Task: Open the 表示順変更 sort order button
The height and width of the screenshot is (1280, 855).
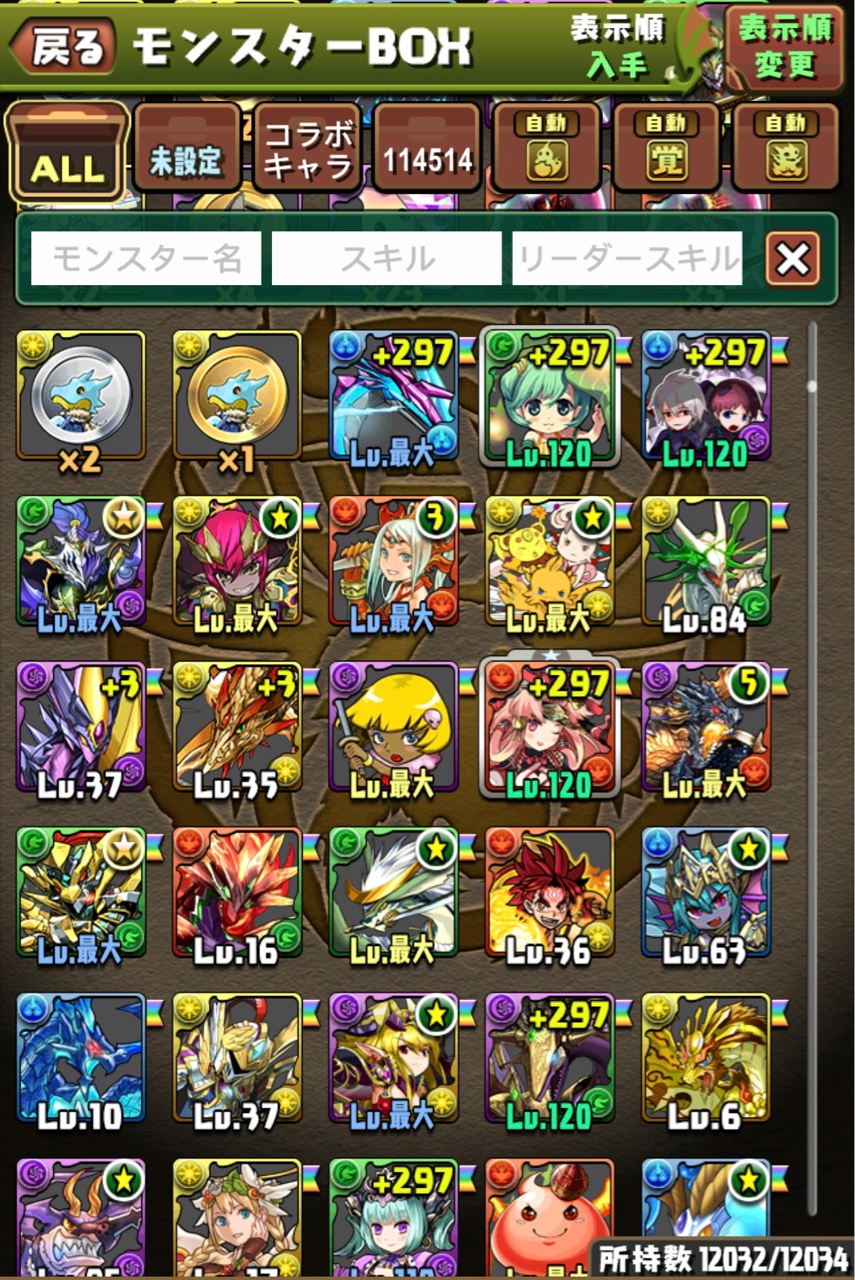Action: [786, 47]
